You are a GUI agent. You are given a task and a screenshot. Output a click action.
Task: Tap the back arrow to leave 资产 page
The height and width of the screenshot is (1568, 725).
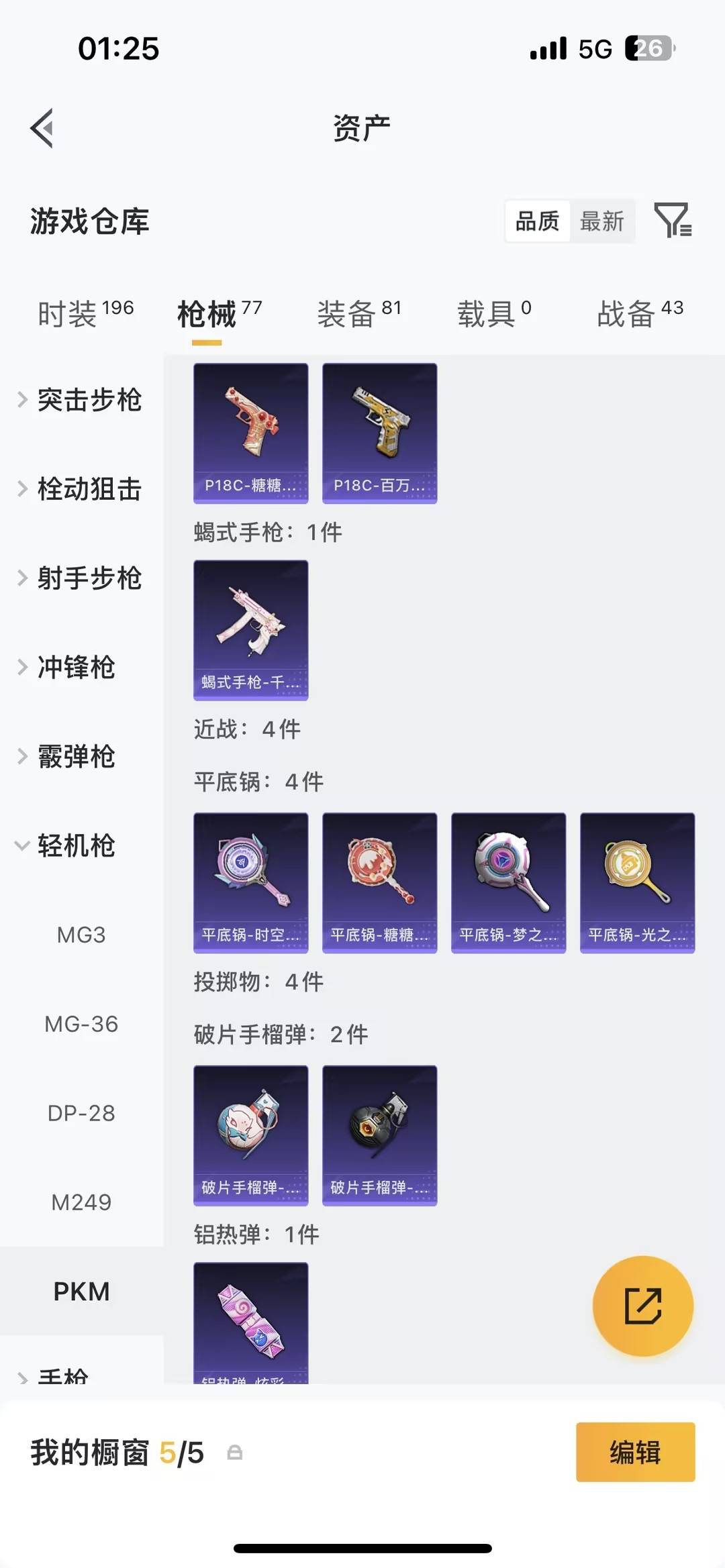42,129
